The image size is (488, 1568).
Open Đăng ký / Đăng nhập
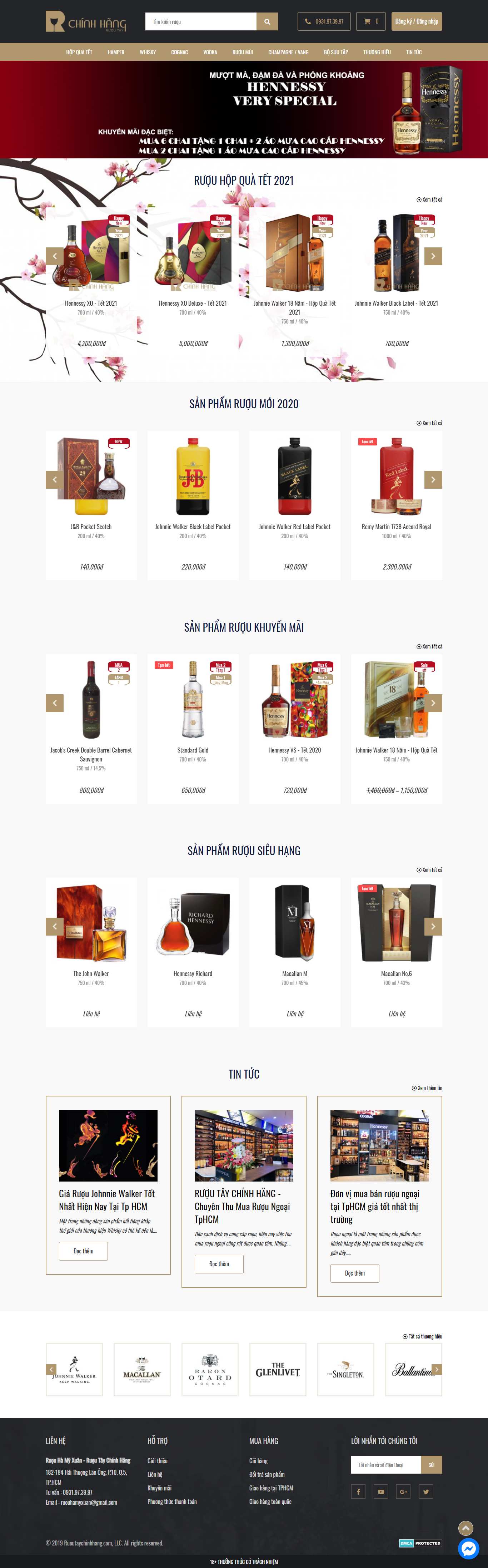416,22
